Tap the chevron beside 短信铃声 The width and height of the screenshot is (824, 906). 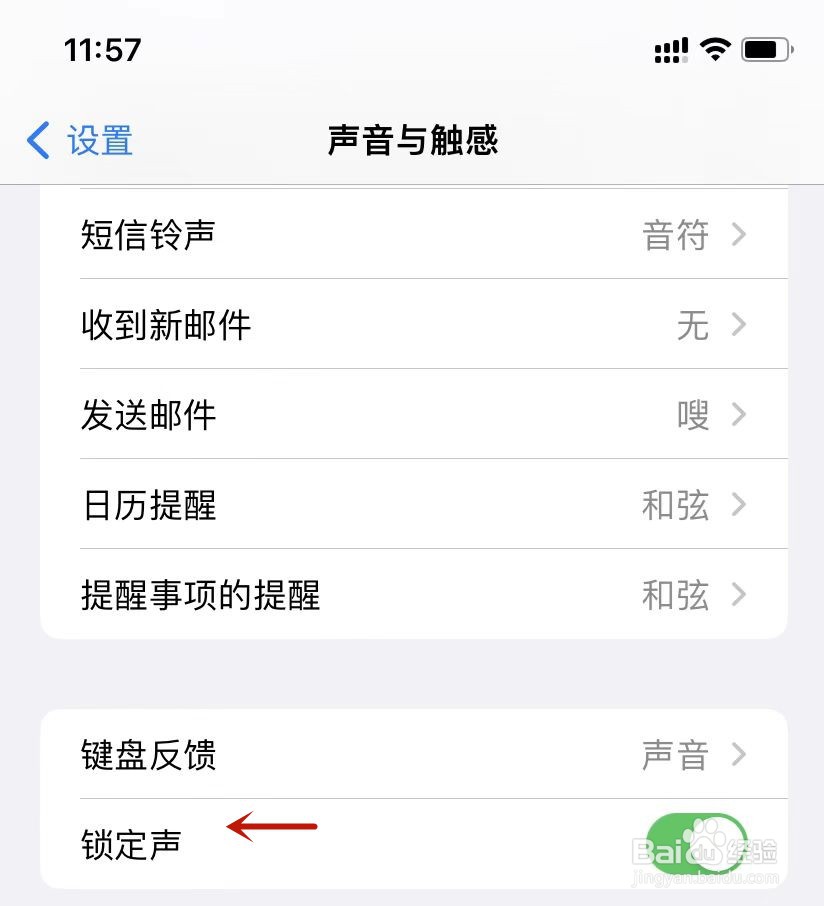(x=738, y=235)
